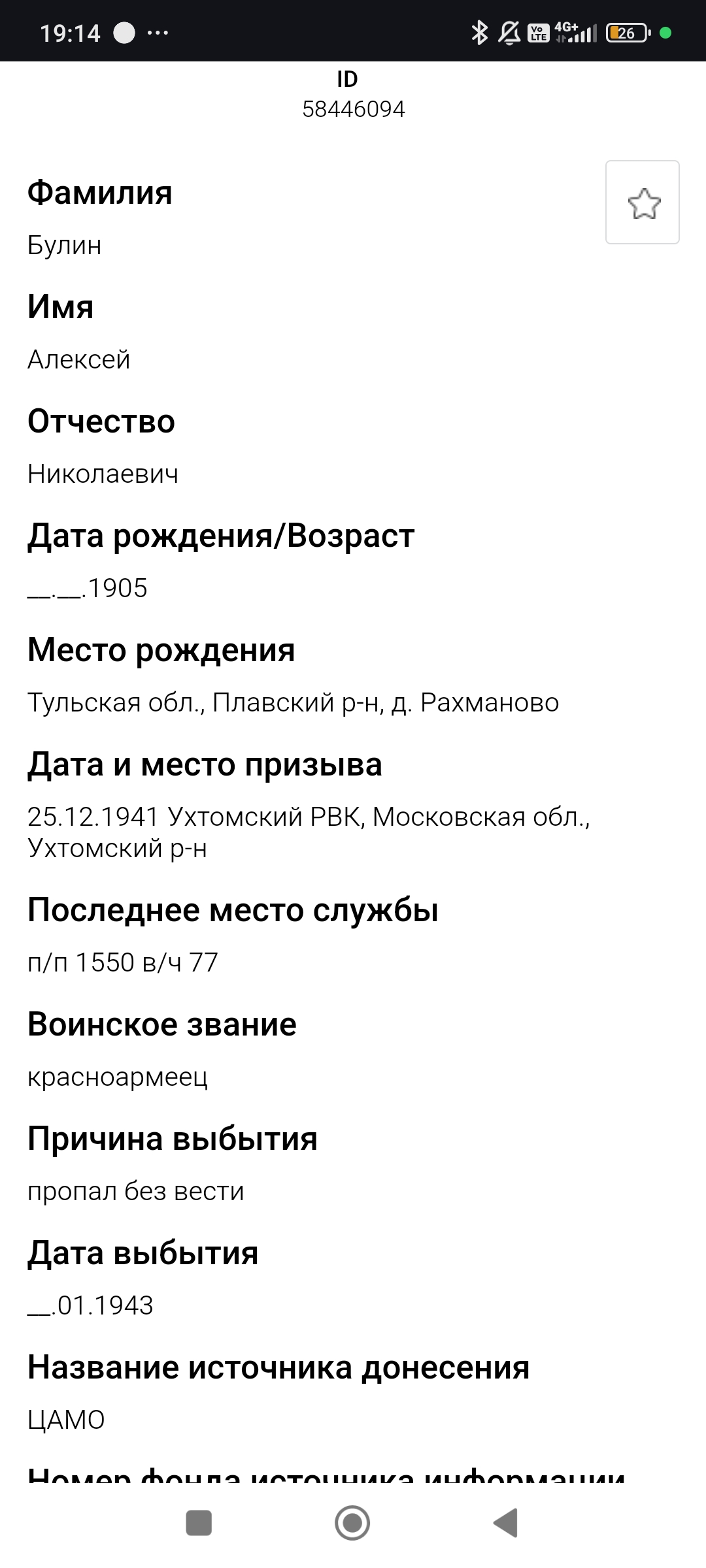Add this record to favorites with the star

pos(643,203)
